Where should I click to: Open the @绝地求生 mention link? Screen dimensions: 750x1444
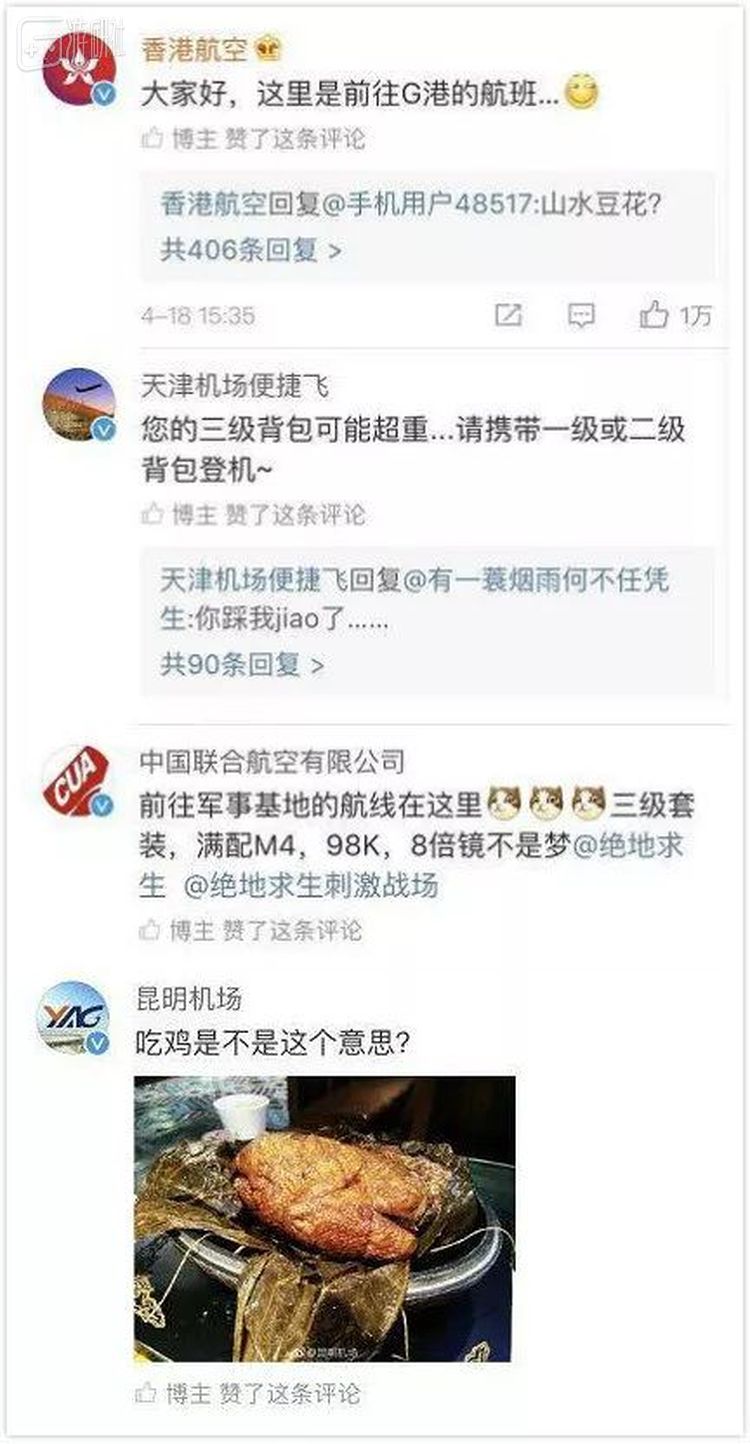(x=628, y=845)
